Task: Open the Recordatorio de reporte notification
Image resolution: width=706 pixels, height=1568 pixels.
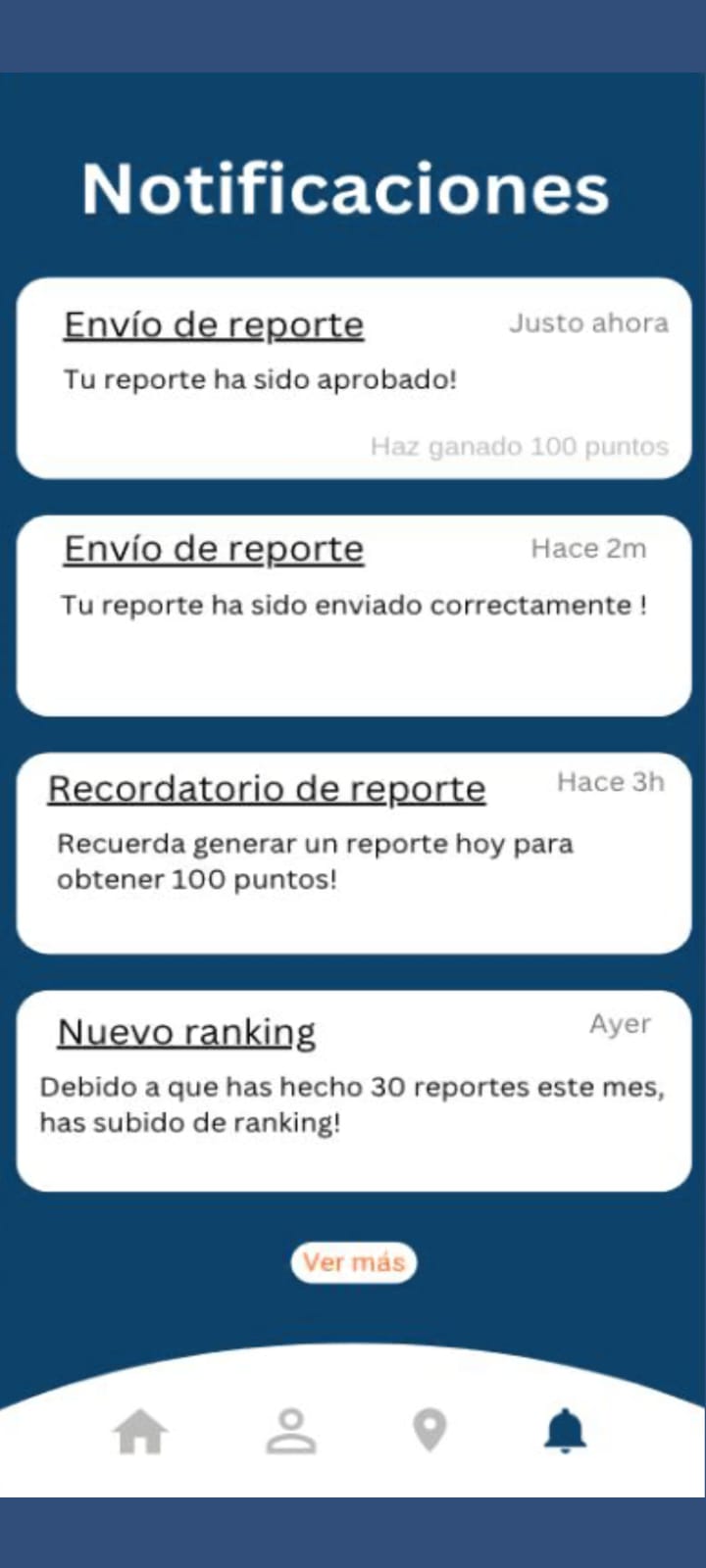Action: [x=353, y=854]
